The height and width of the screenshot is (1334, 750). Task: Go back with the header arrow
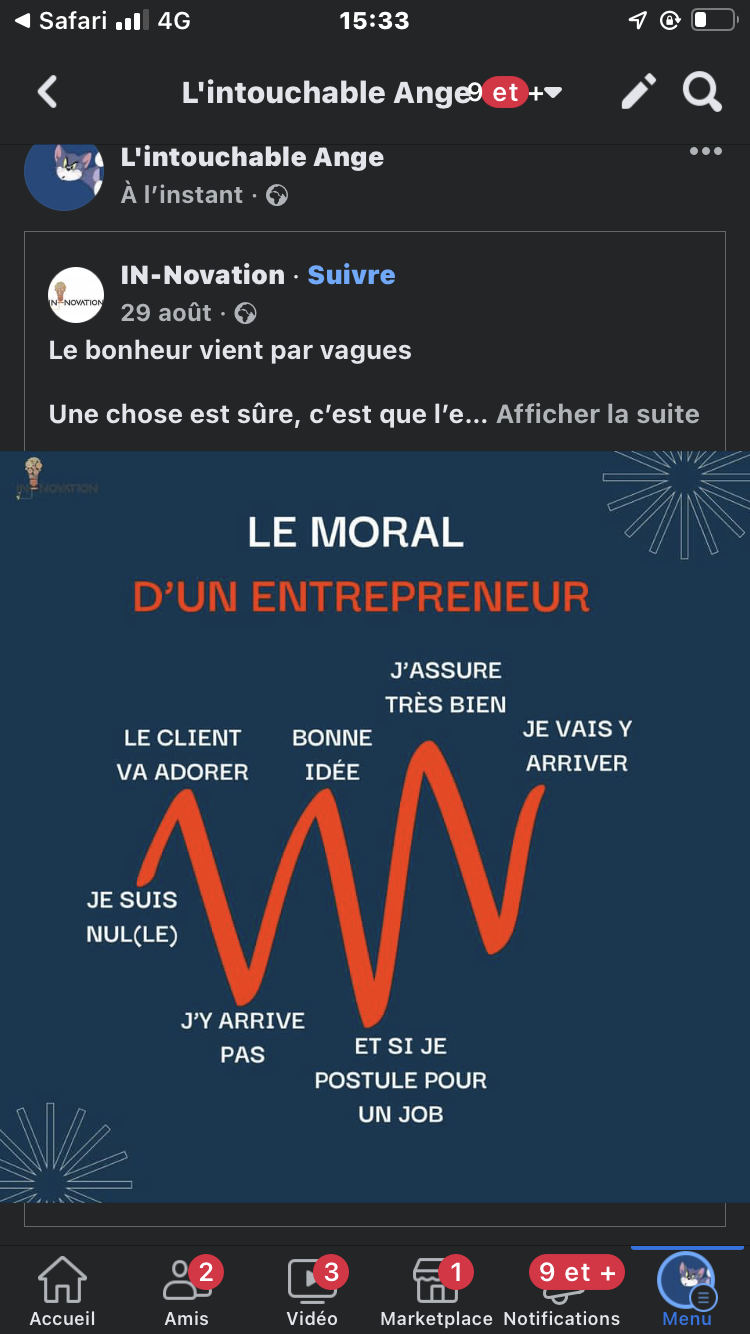(48, 93)
